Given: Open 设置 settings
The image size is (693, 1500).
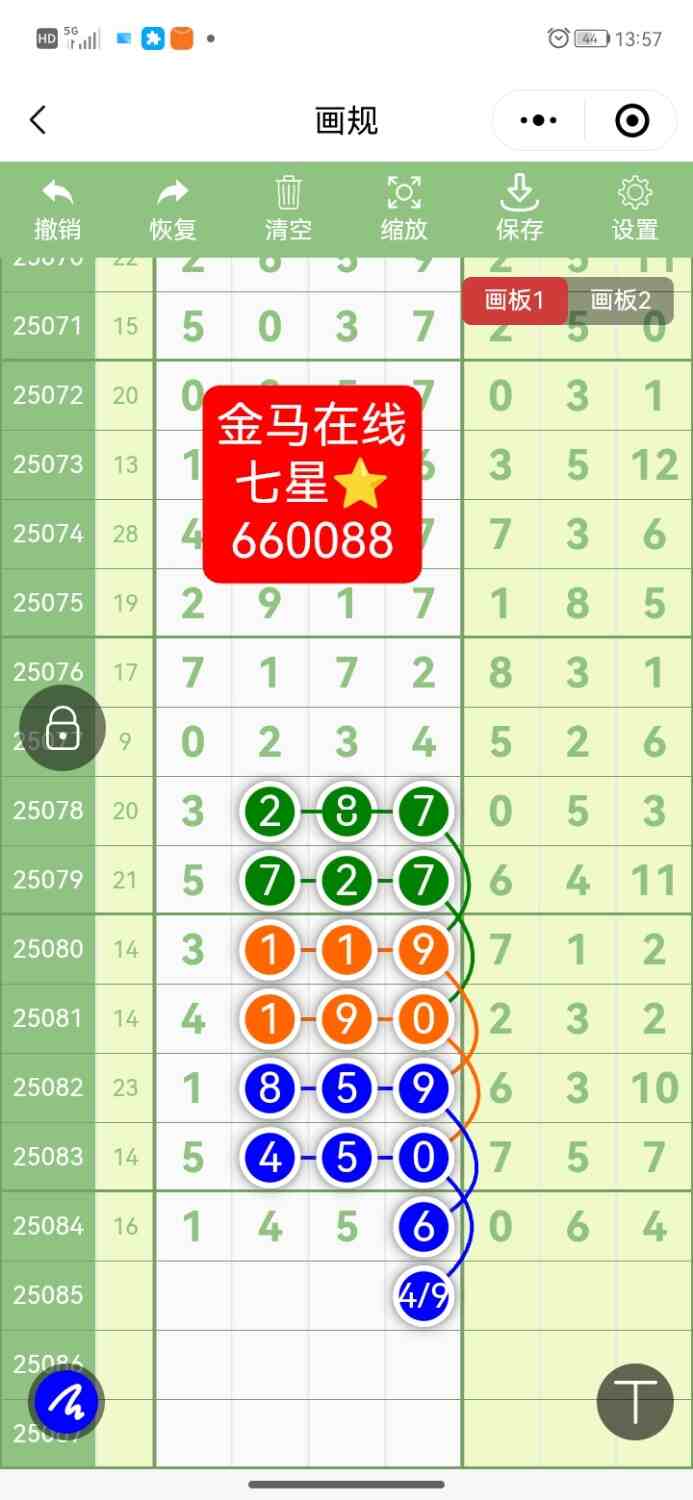Looking at the screenshot, I should (x=635, y=209).
